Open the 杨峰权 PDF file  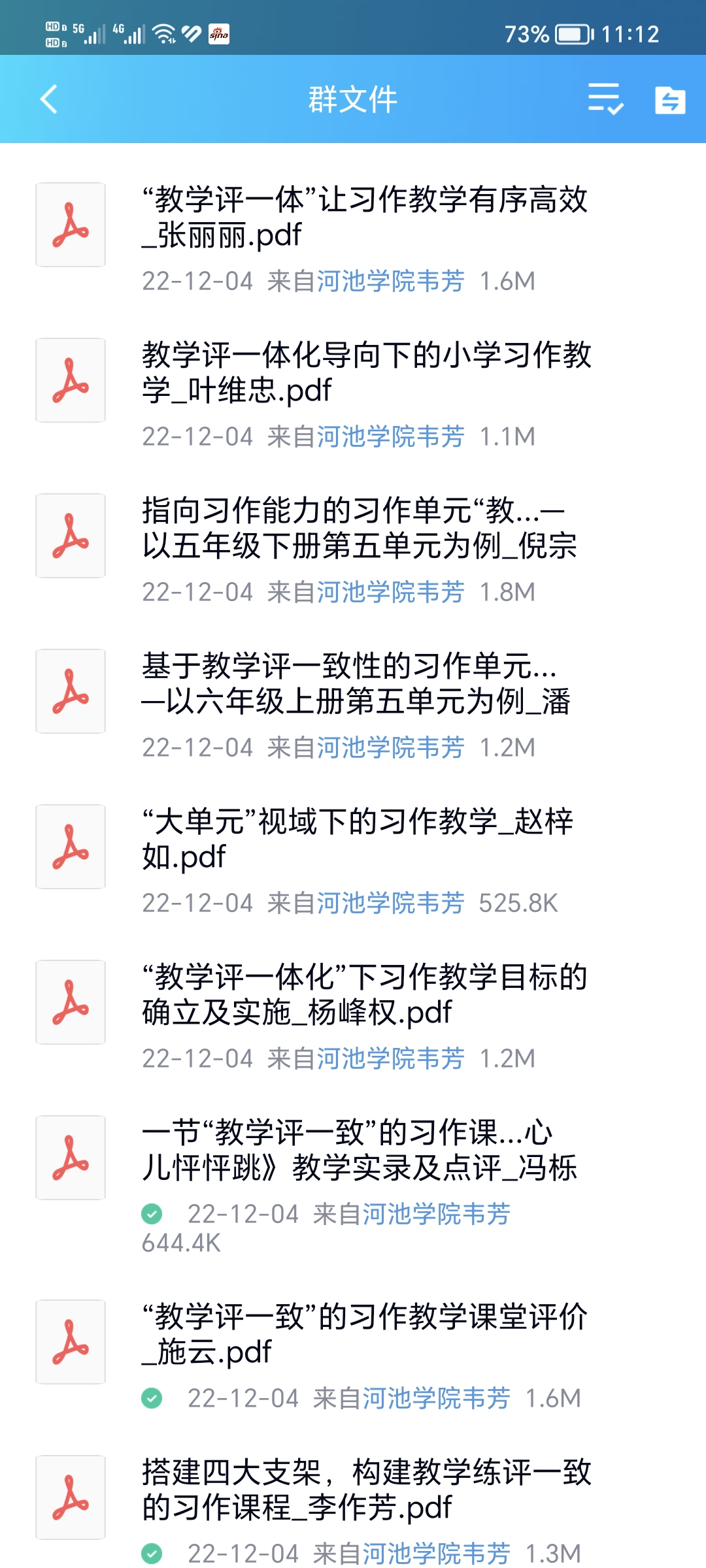pos(365,995)
